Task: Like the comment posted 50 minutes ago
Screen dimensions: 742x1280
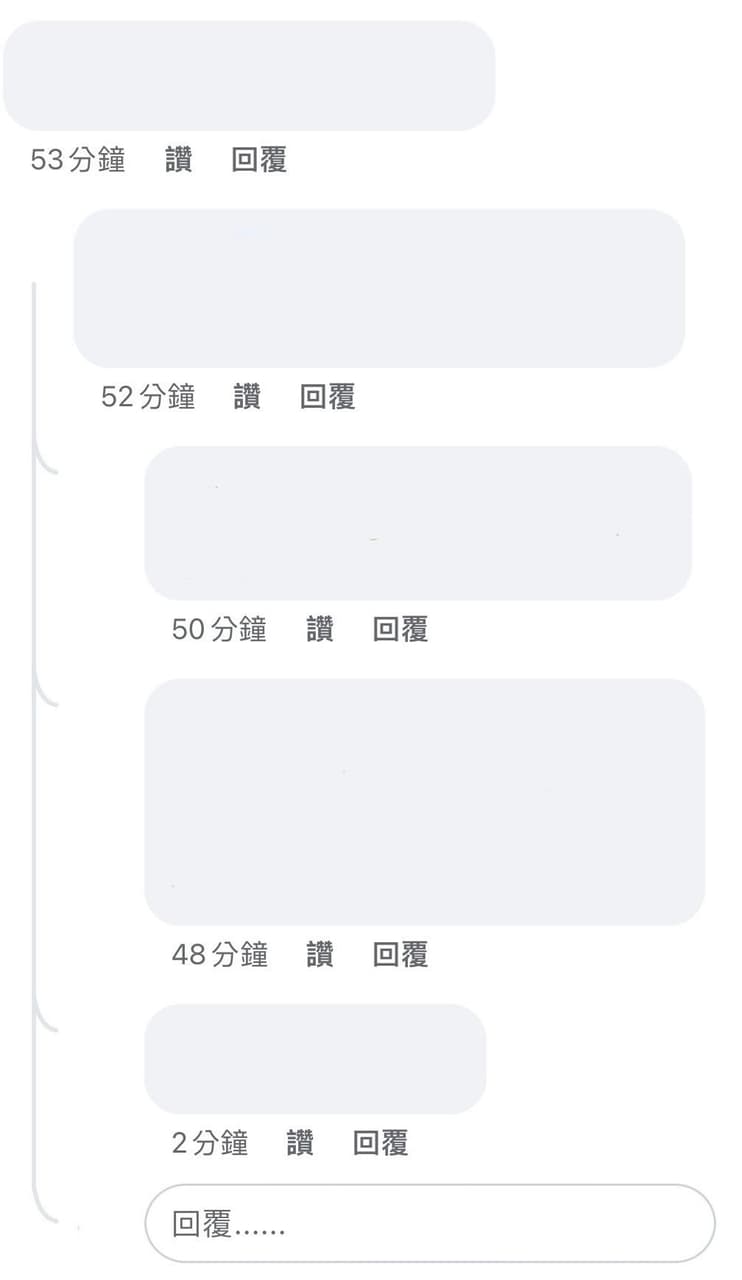Action: point(318,630)
